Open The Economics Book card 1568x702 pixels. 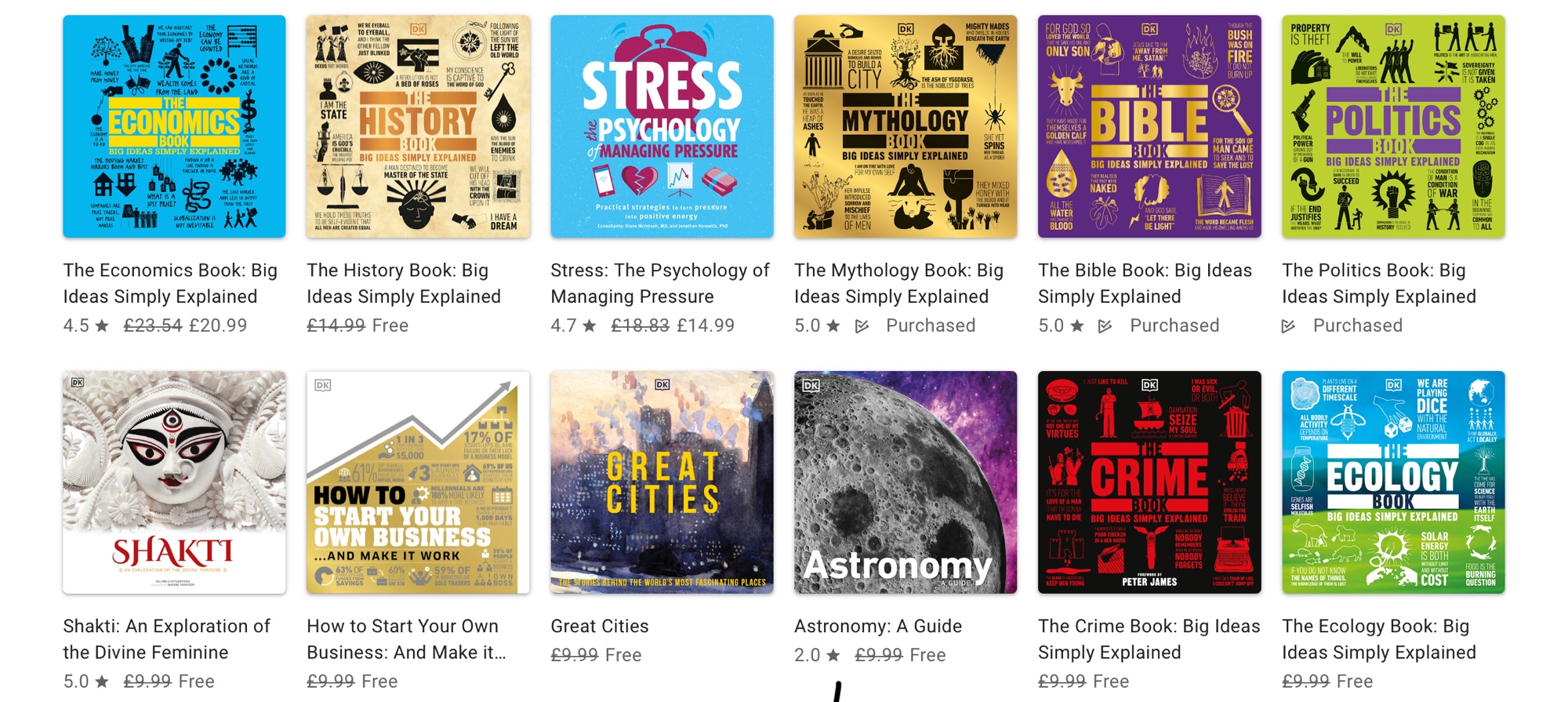click(174, 126)
